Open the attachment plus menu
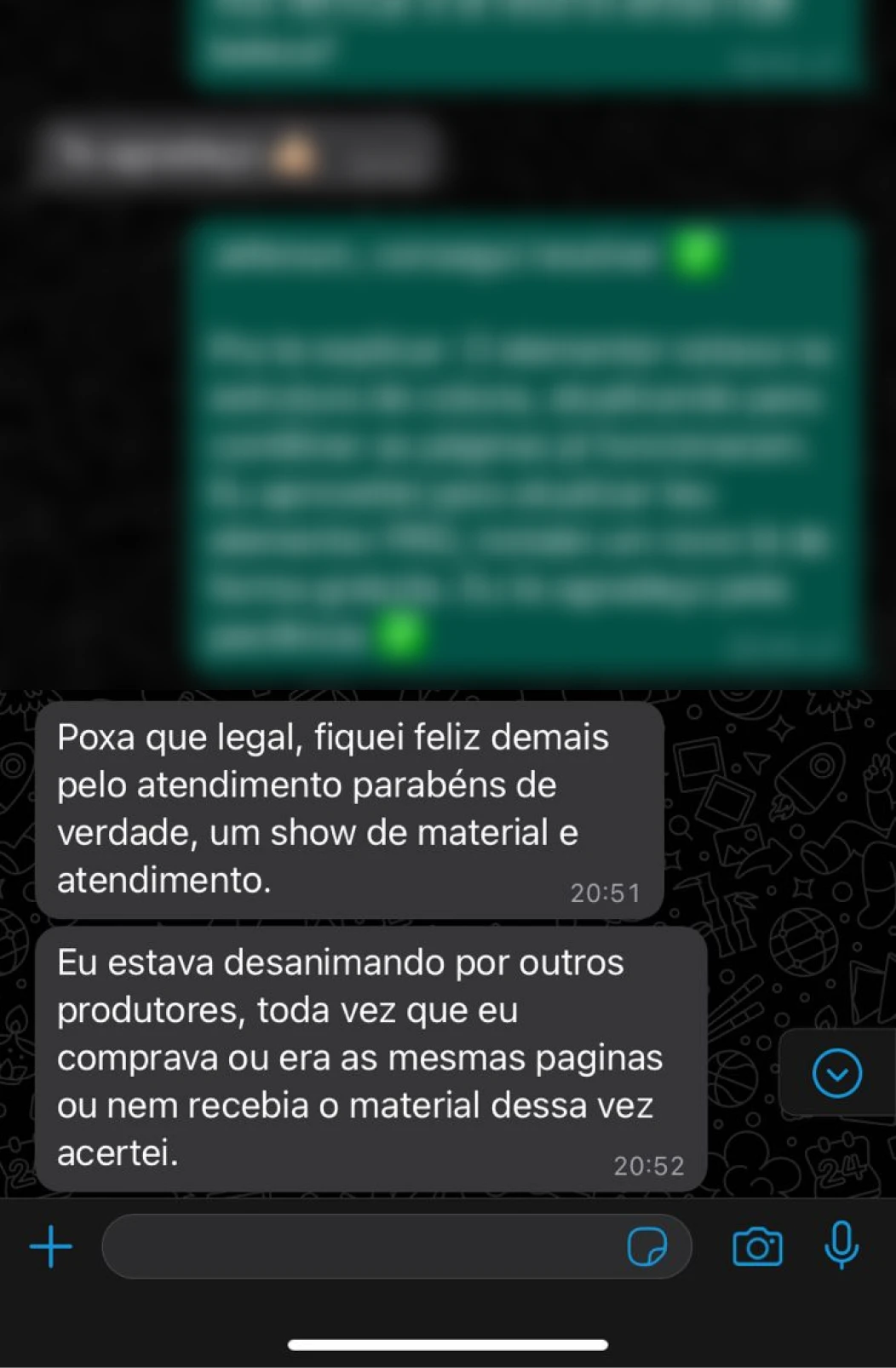This screenshot has height=1368, width=896. 51,1247
